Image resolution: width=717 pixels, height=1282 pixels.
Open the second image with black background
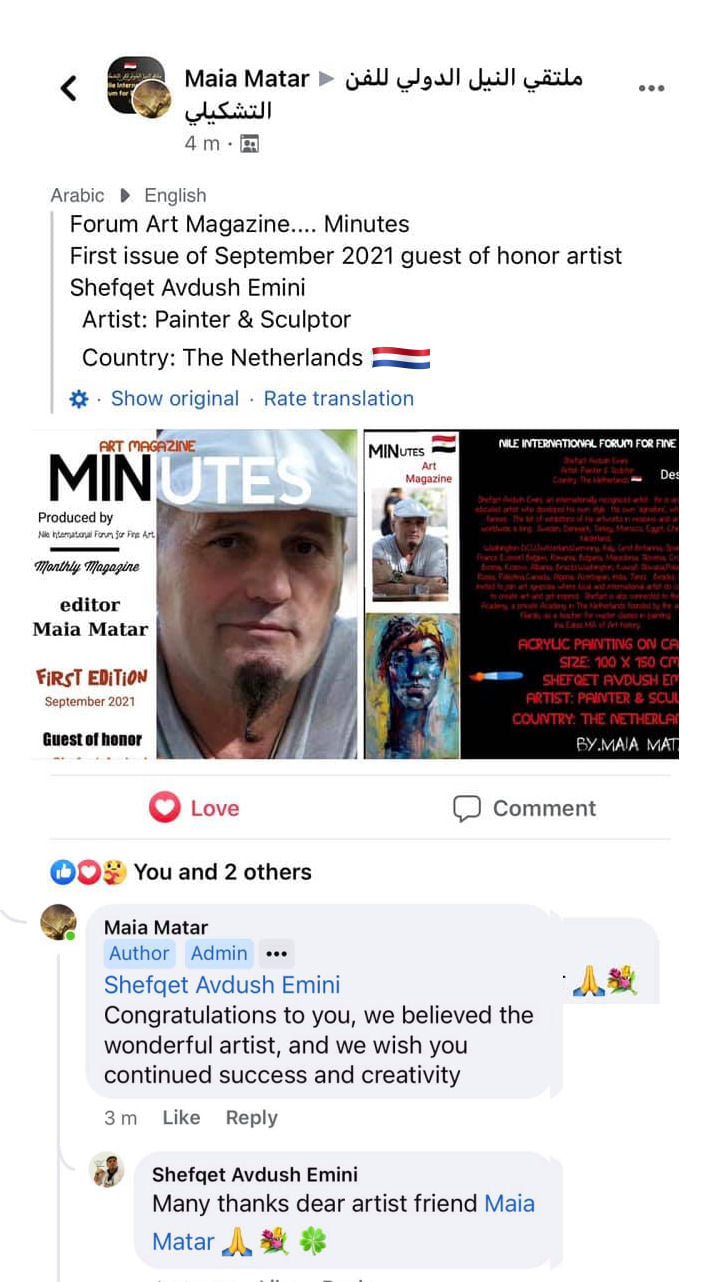(521, 594)
